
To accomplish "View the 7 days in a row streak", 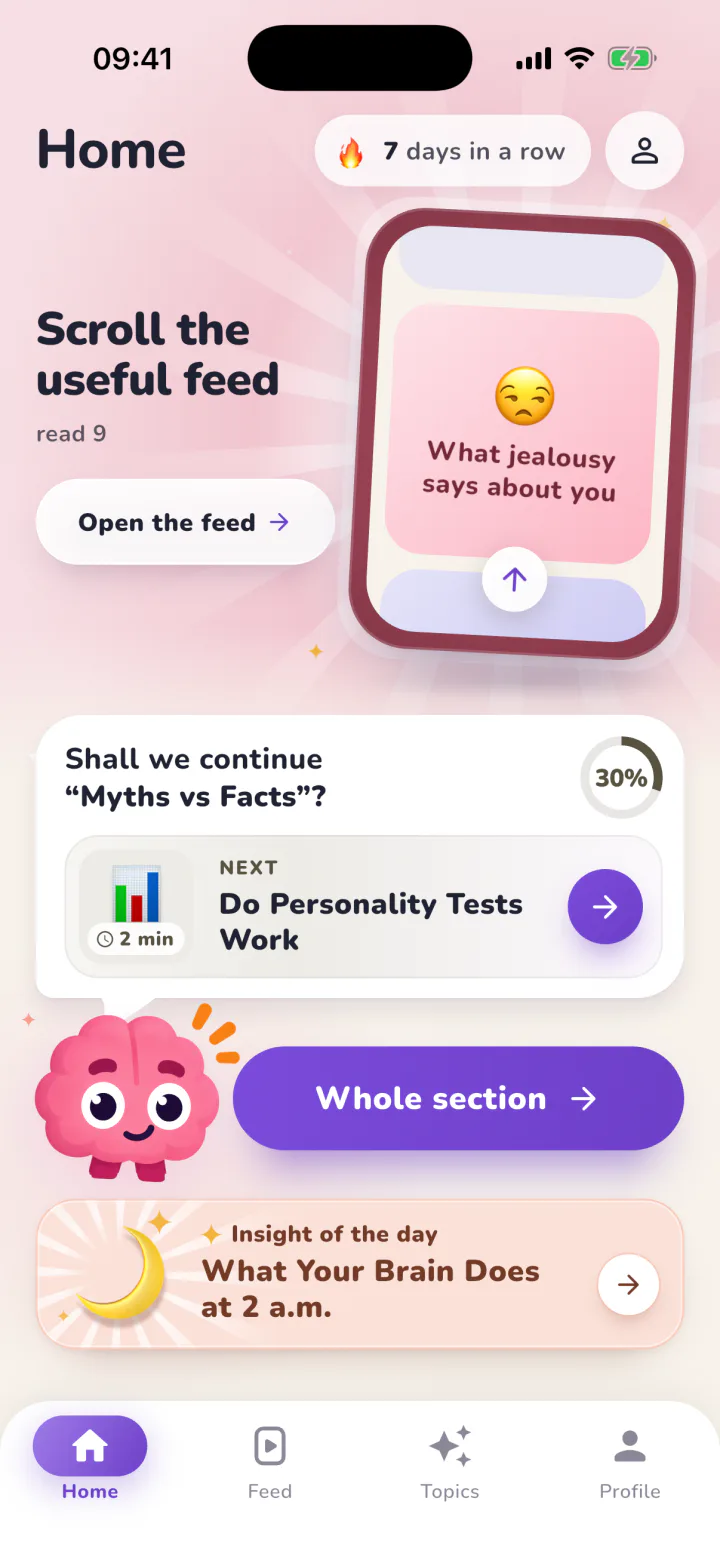I will click(452, 151).
